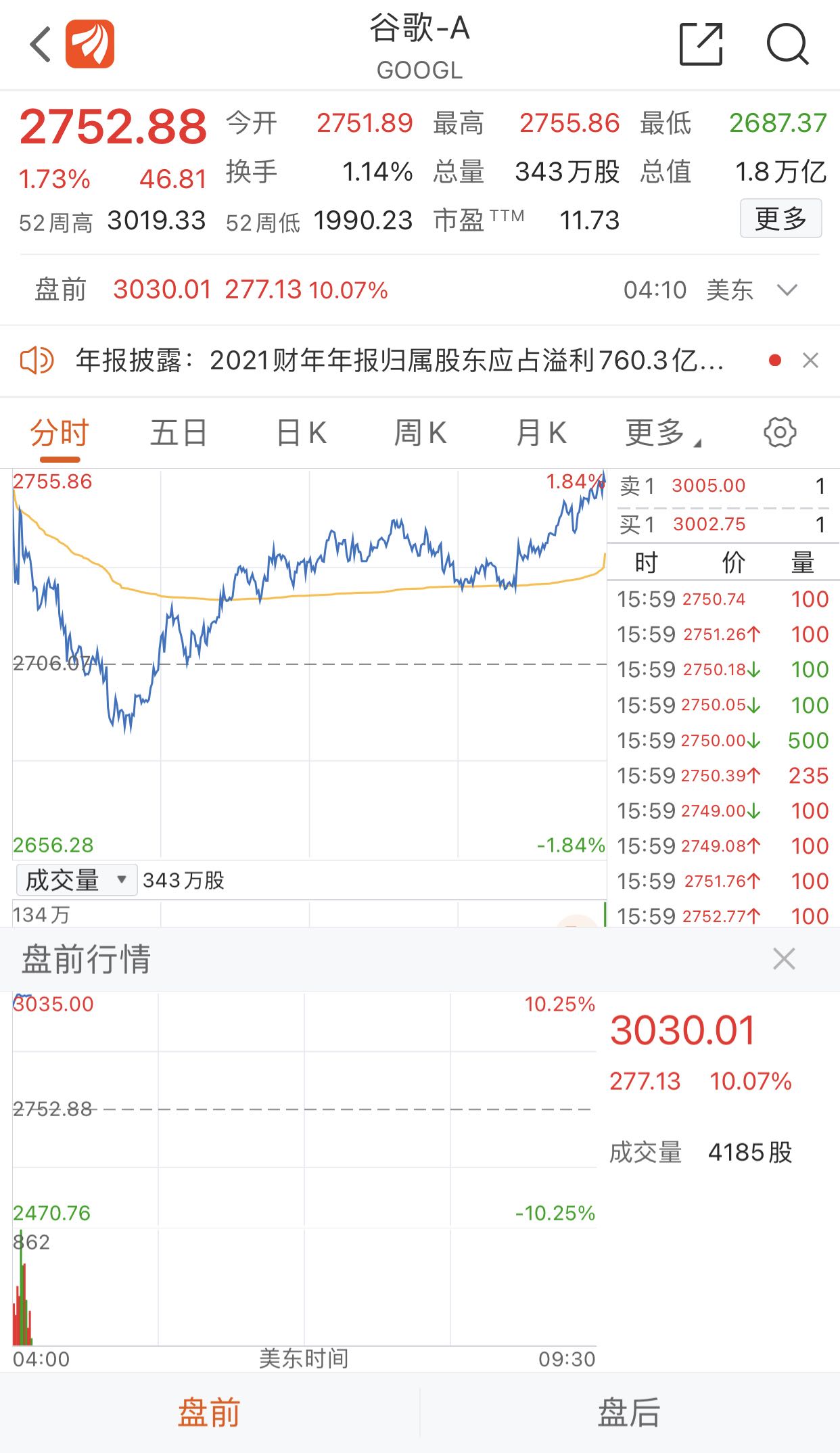840x1453 pixels.
Task: Switch to the 五日 chart tab
Action: [179, 432]
